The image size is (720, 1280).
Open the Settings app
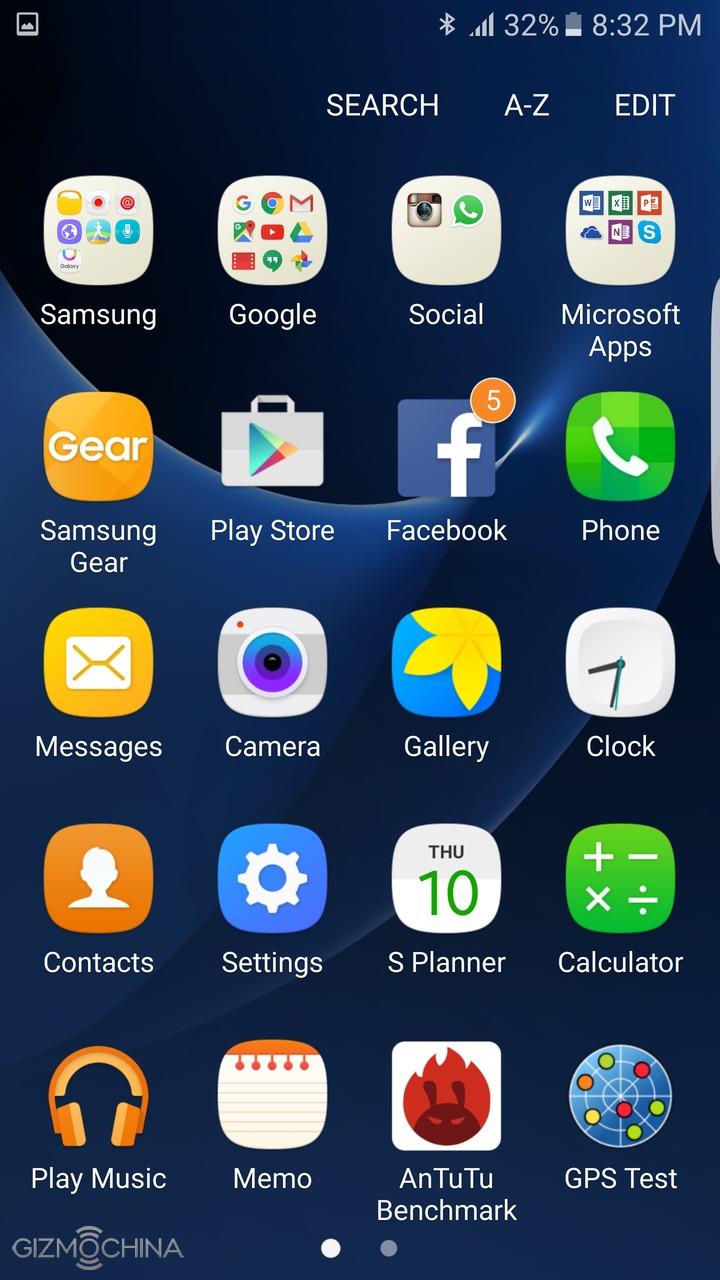[x=272, y=879]
